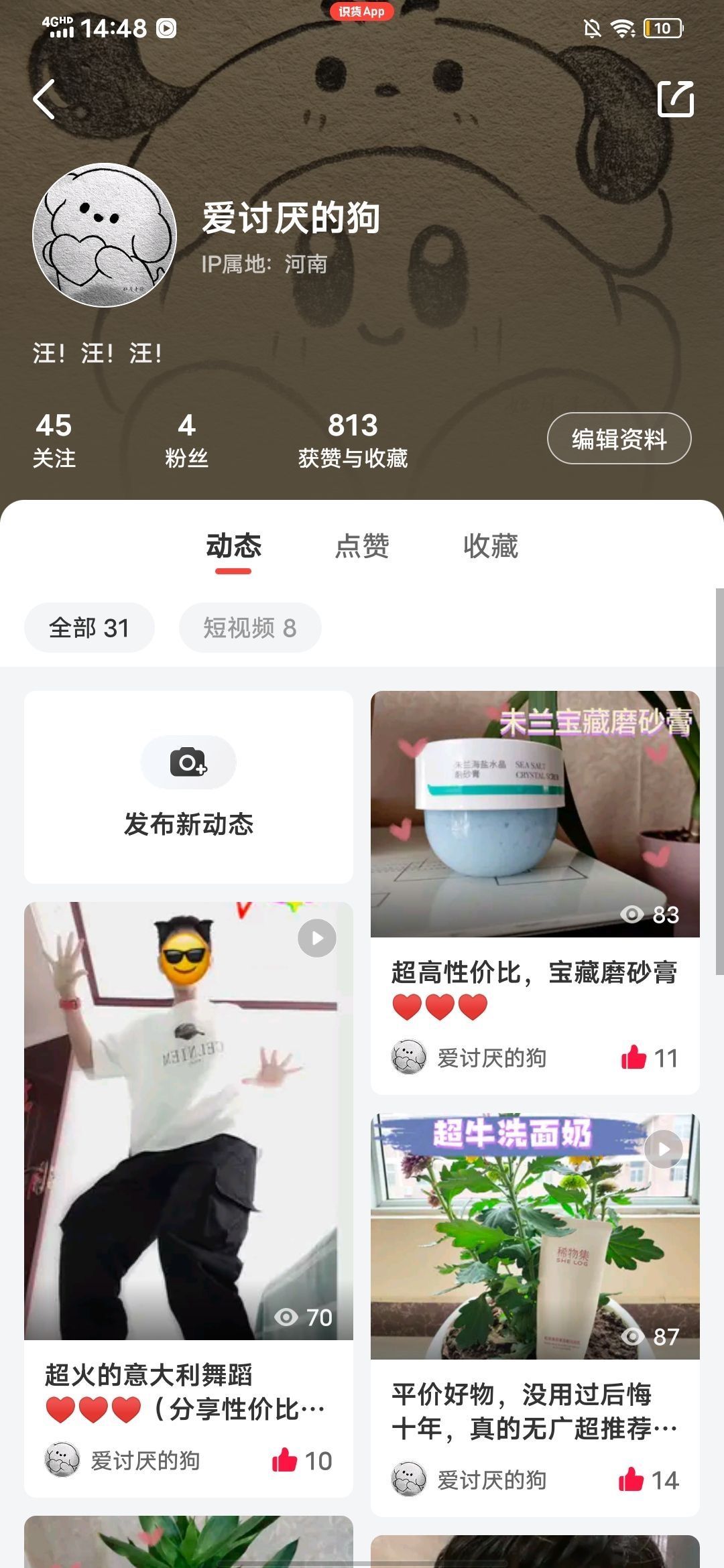Like the 平价好物 post with 14 likes
Viewport: 724px width, 1568px height.
[631, 1480]
